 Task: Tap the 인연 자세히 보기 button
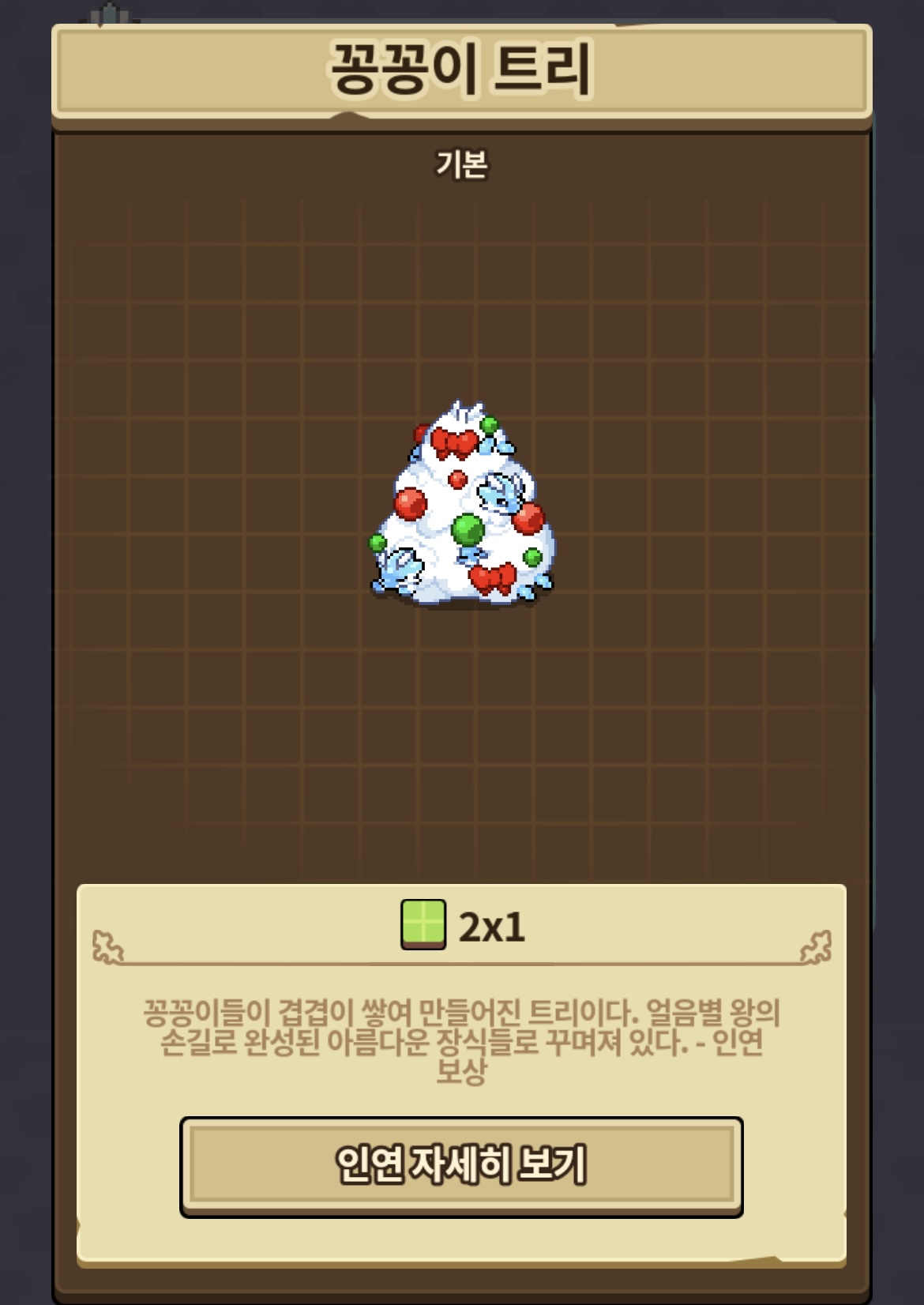(461, 1166)
